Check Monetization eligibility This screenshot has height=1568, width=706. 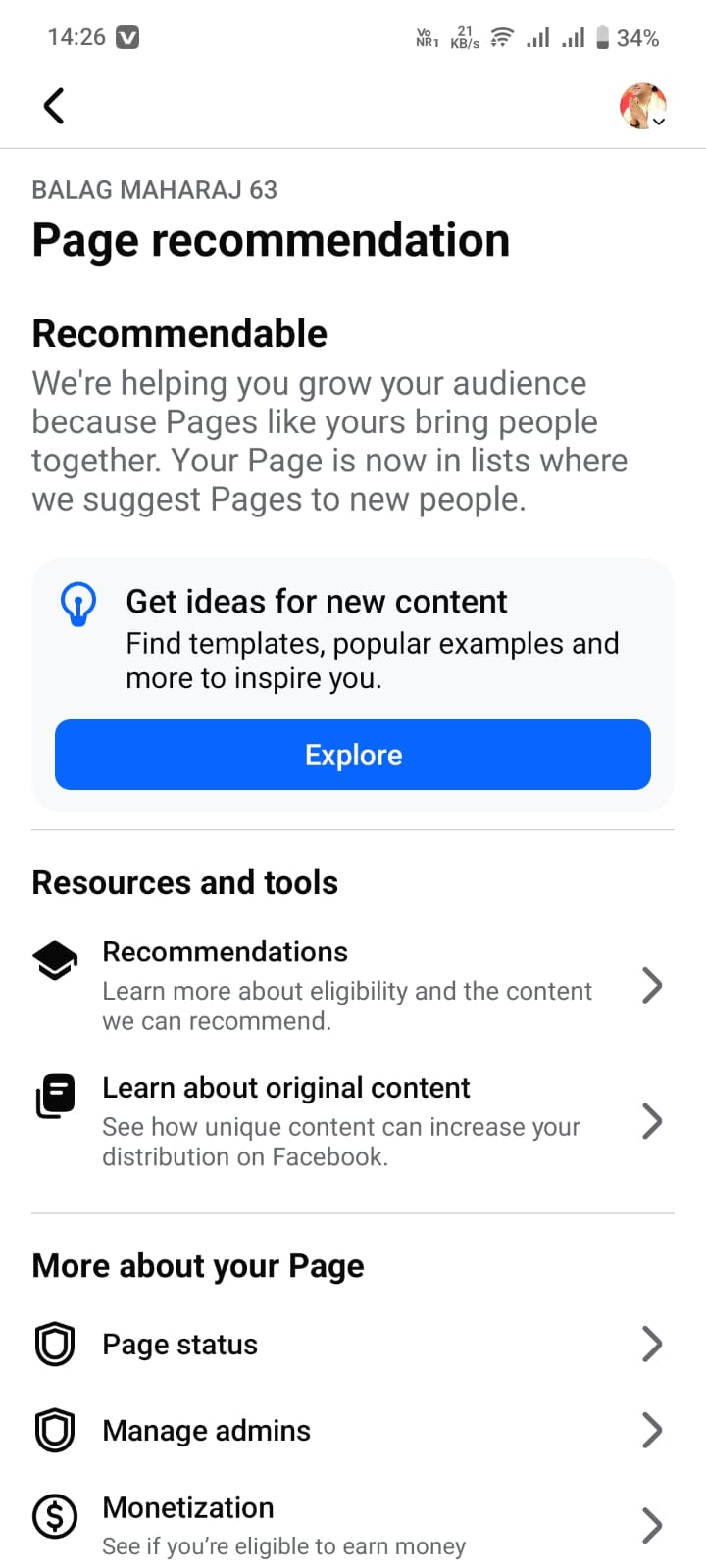348,1525
